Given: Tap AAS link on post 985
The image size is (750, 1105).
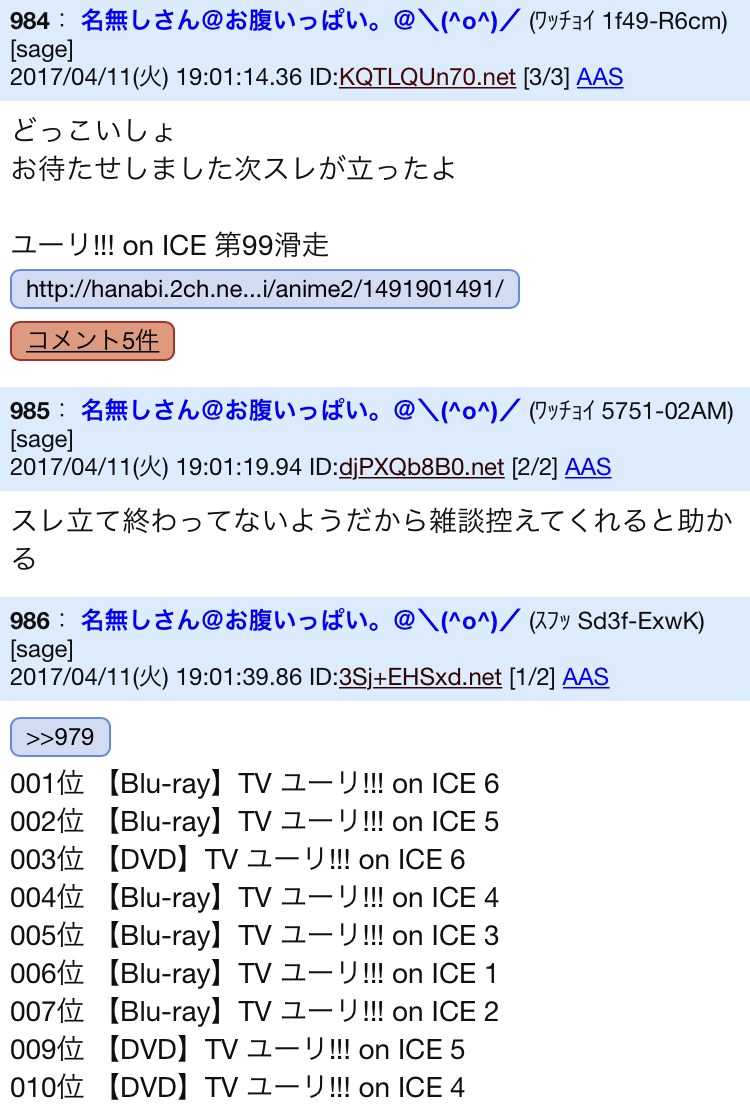Looking at the screenshot, I should click(588, 467).
